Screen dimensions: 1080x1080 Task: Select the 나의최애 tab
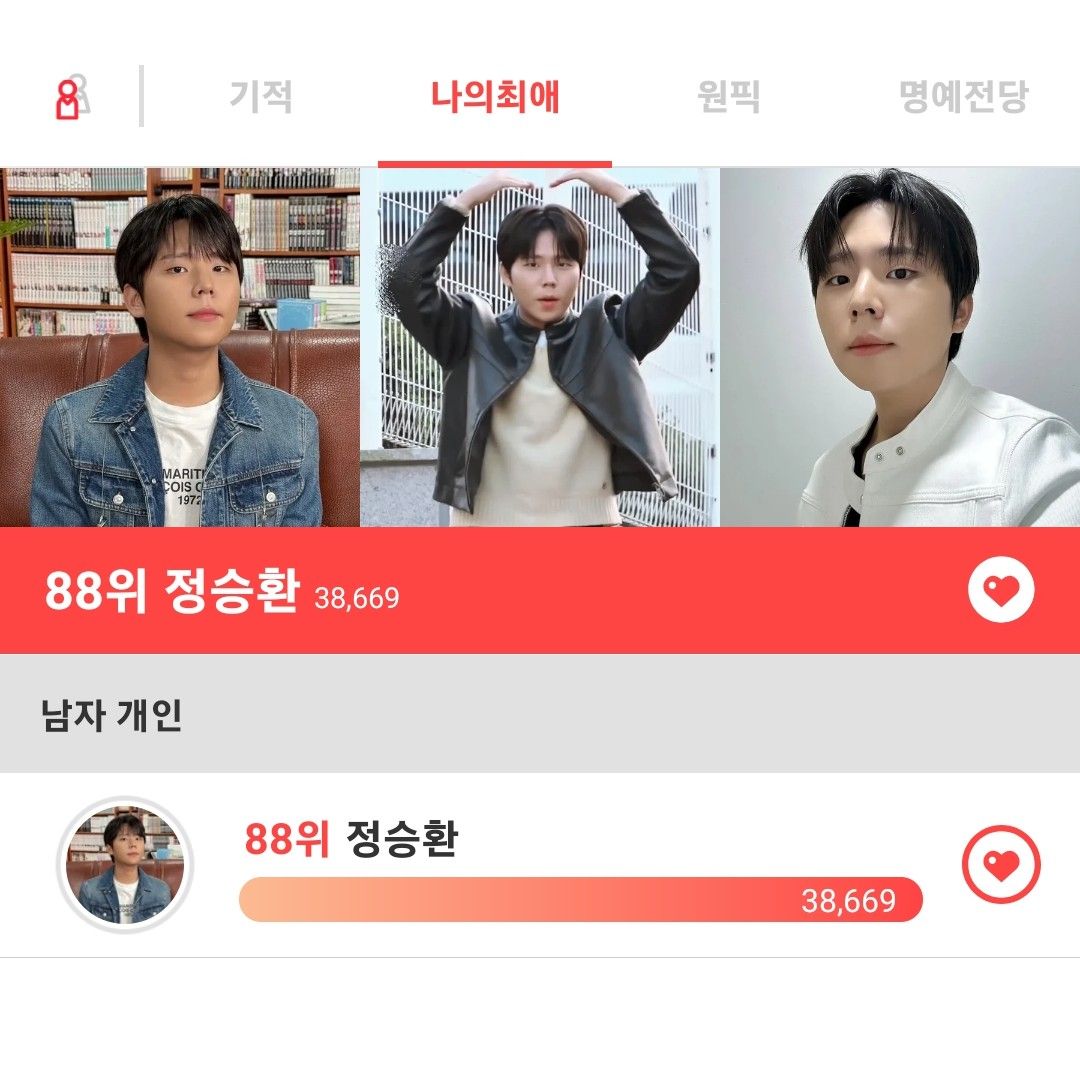coord(495,97)
